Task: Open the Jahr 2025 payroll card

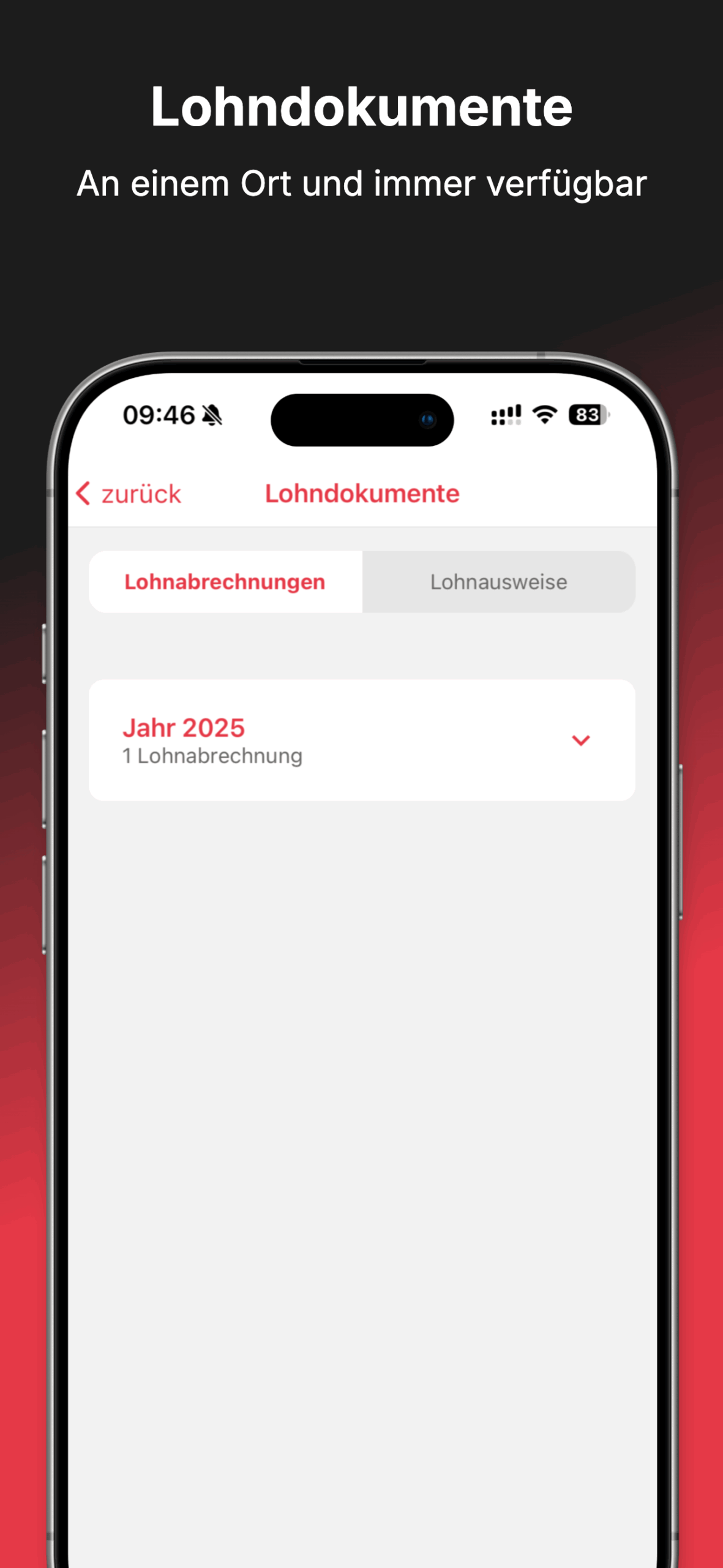Action: tap(362, 740)
